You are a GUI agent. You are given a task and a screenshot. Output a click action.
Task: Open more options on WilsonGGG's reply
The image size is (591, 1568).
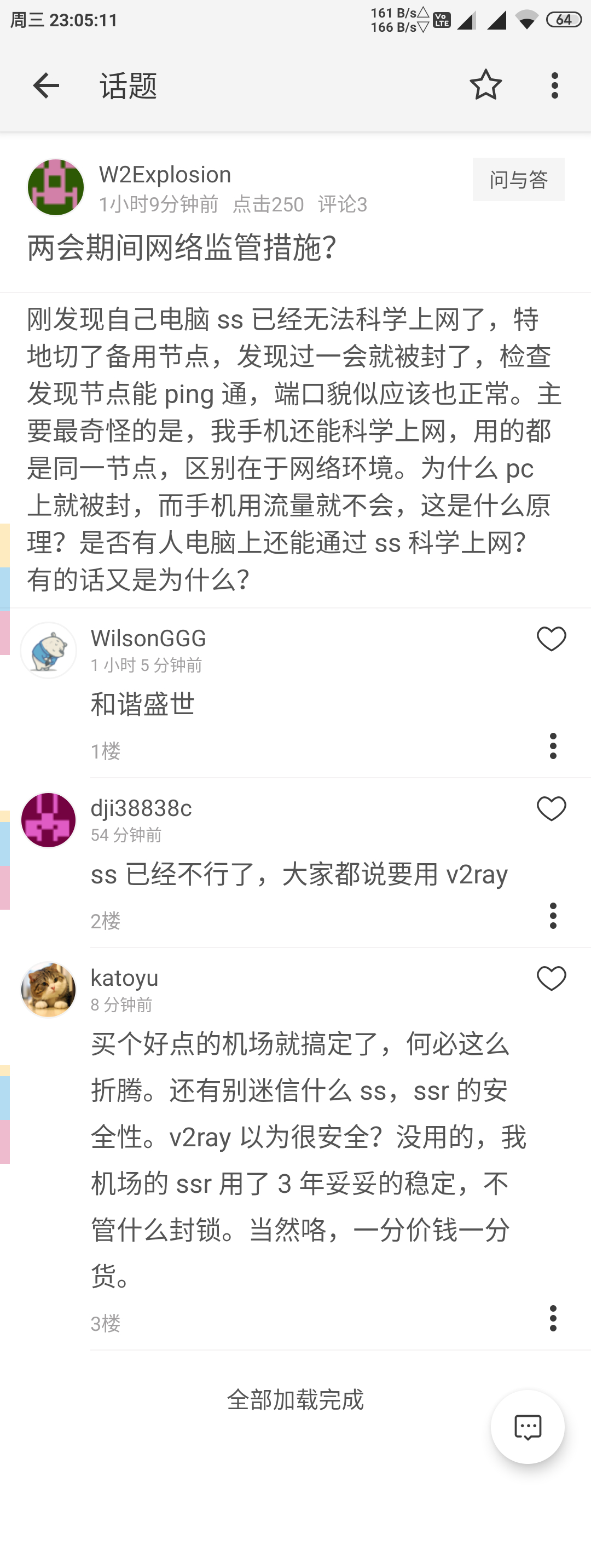click(553, 745)
